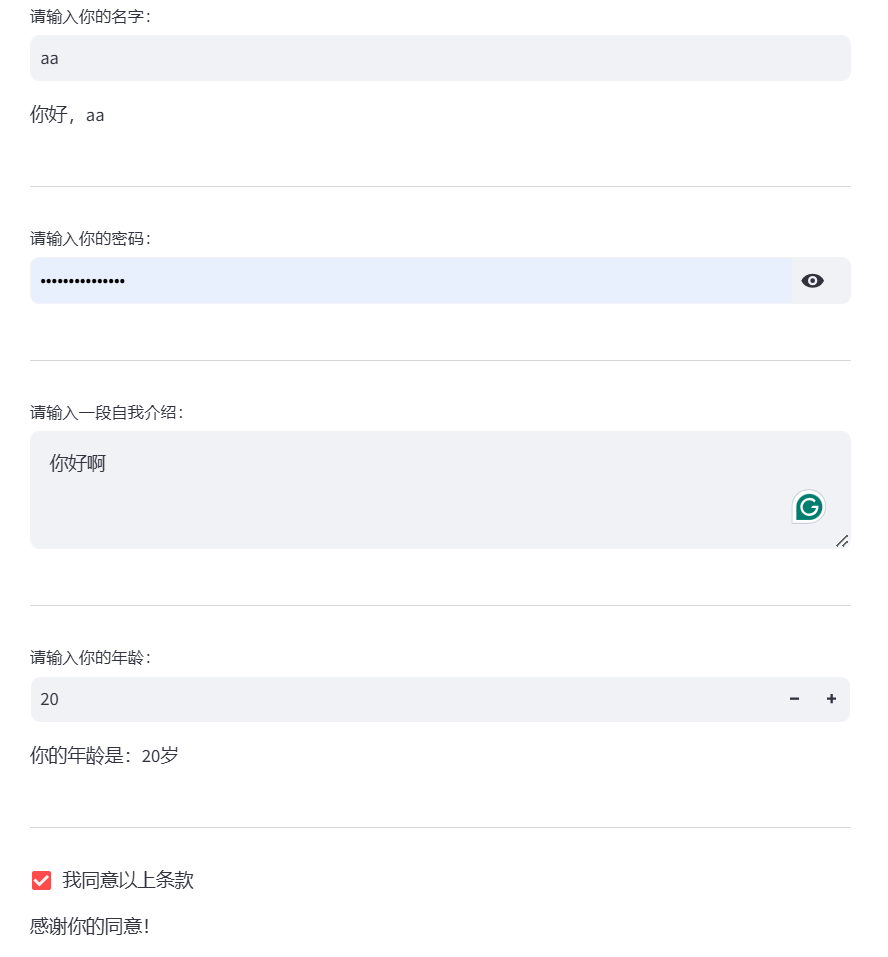The width and height of the screenshot is (888, 957).
Task: Uncheck the 我同意以上条款 checkbox
Action: coord(42,880)
